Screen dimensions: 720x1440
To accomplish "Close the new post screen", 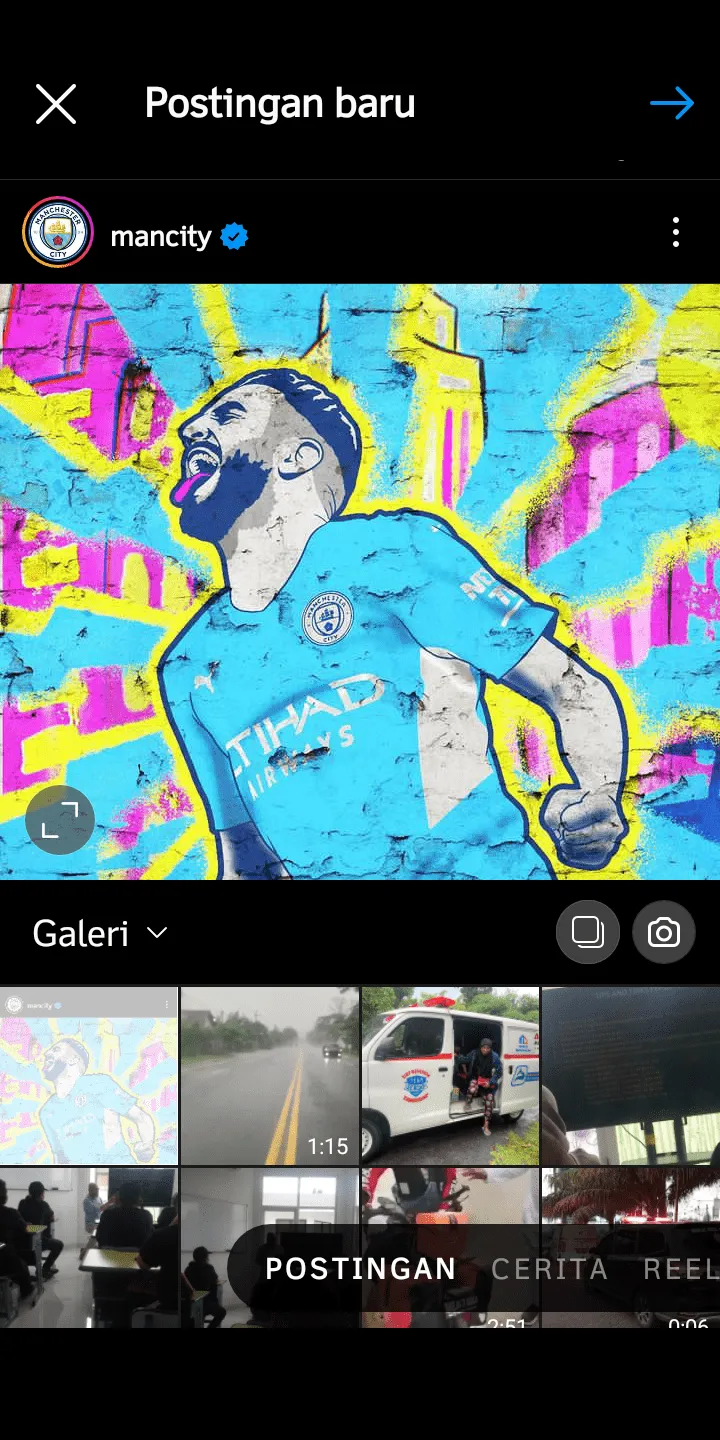I will click(x=56, y=104).
